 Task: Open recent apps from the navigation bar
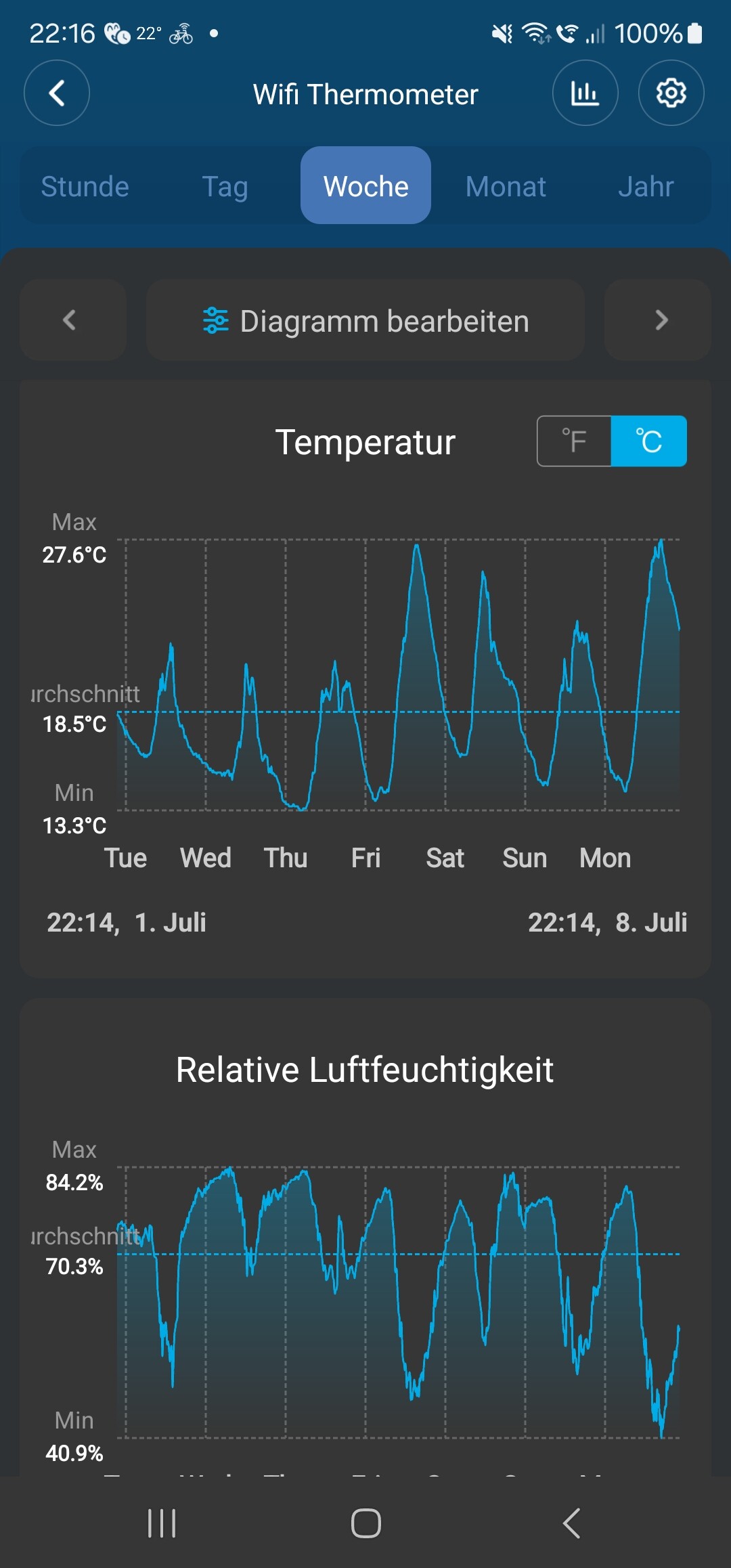(x=162, y=1523)
